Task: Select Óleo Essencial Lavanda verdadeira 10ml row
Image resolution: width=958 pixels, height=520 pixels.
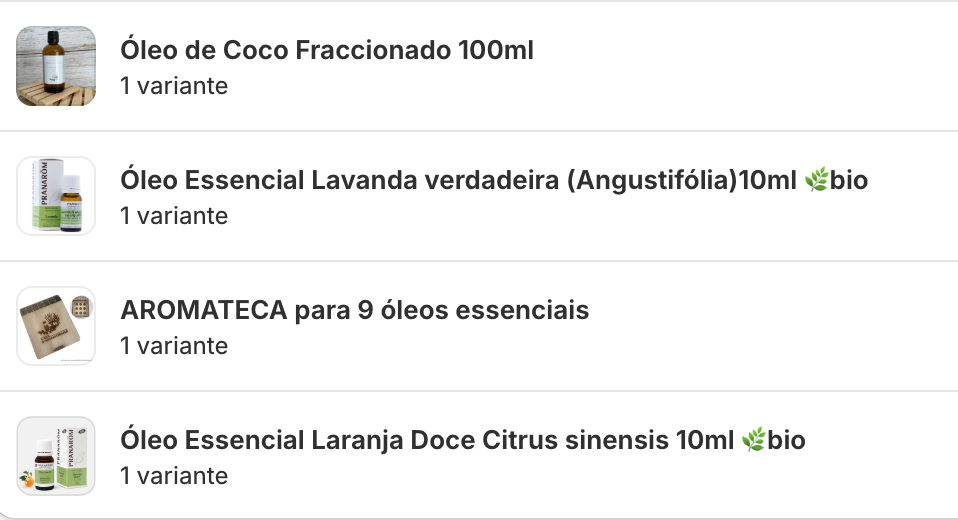Action: click(x=493, y=181)
